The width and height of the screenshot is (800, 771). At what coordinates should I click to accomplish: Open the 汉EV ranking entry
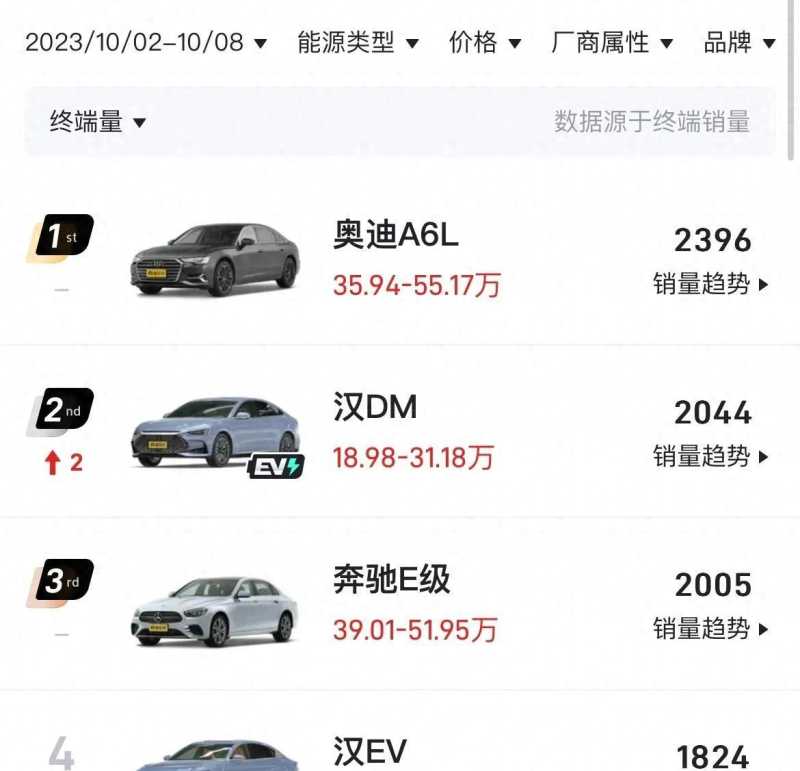(x=370, y=750)
